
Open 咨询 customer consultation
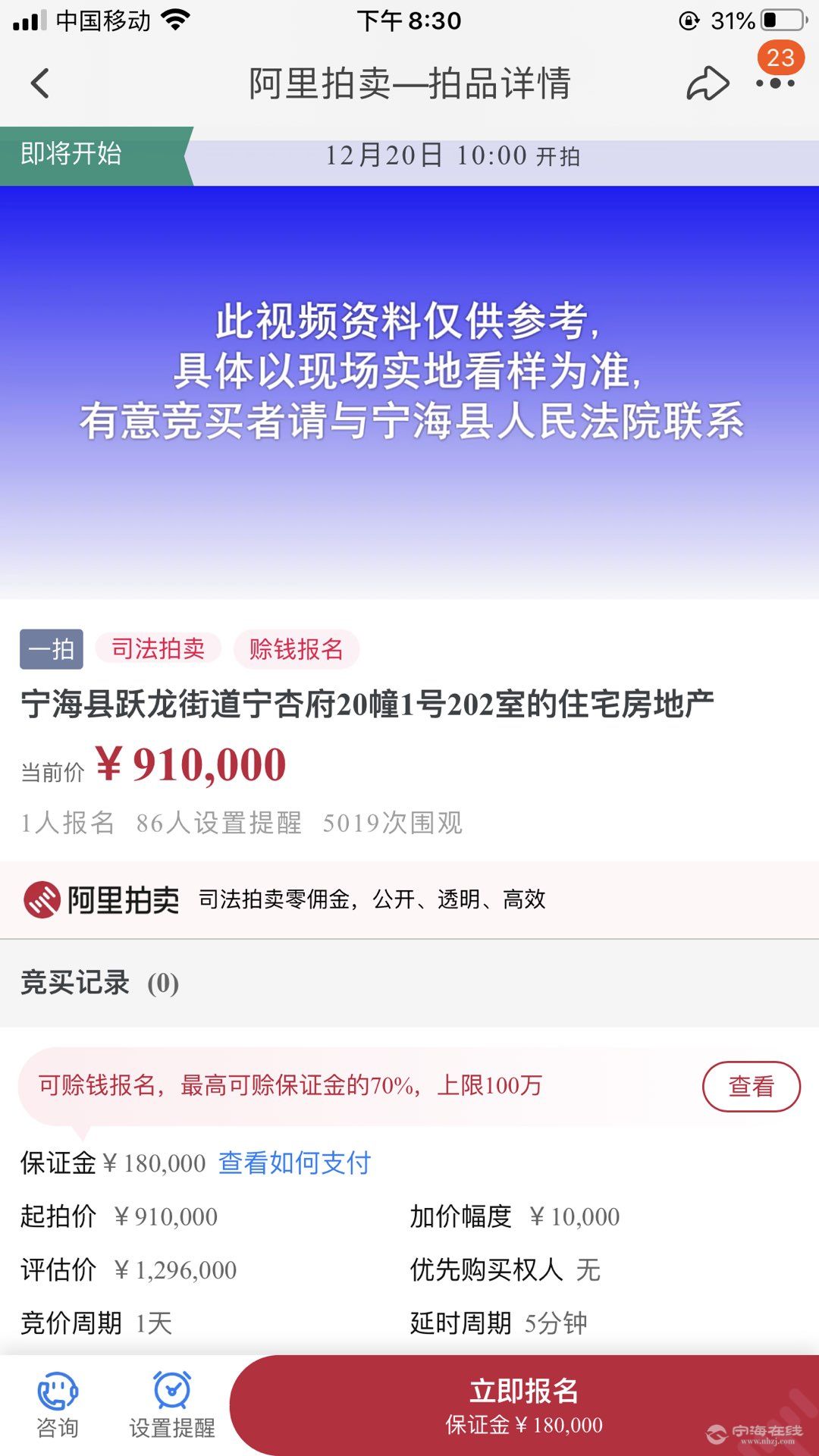point(58,1405)
